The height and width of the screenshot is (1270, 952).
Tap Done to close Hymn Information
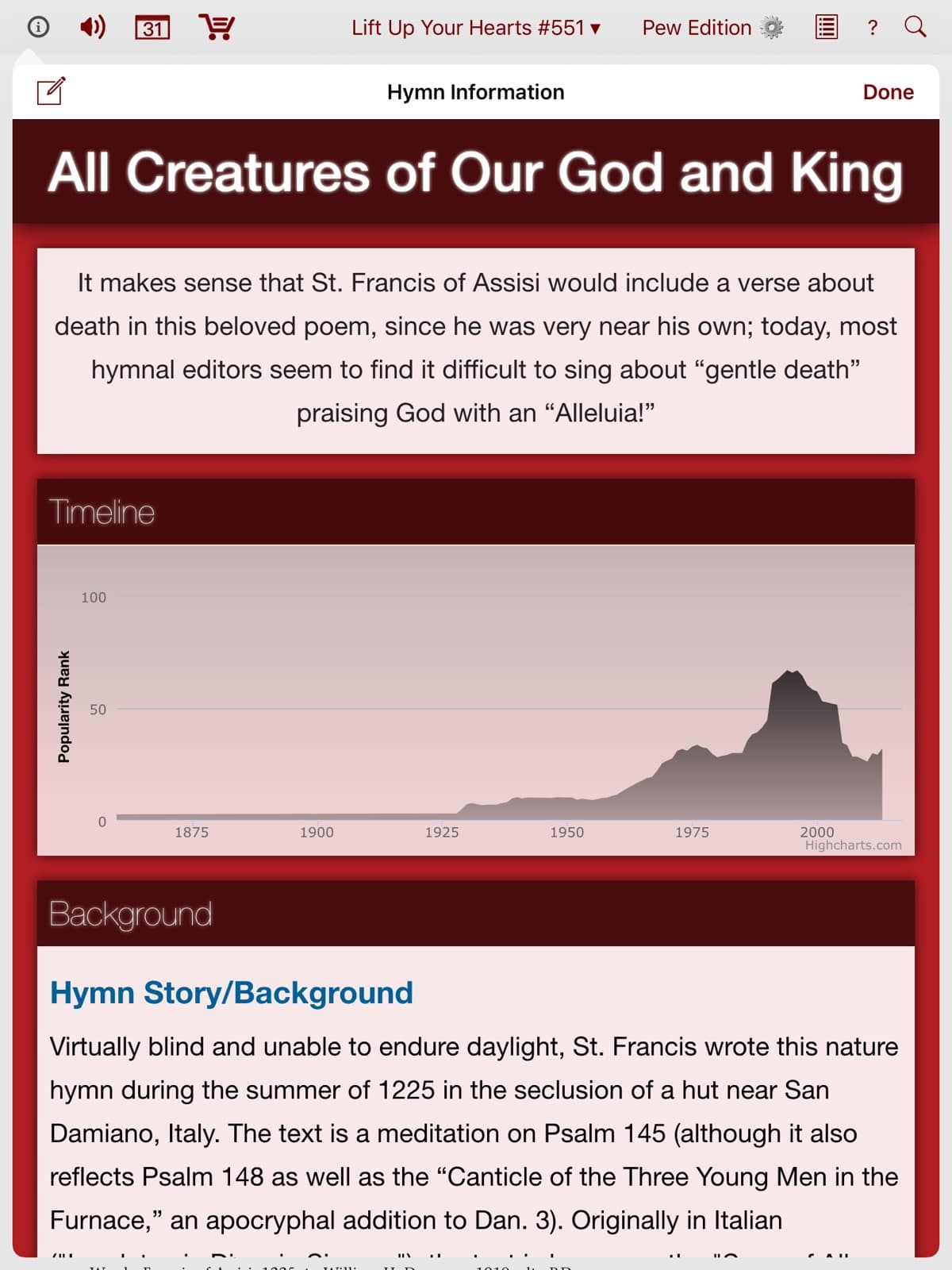coord(888,91)
